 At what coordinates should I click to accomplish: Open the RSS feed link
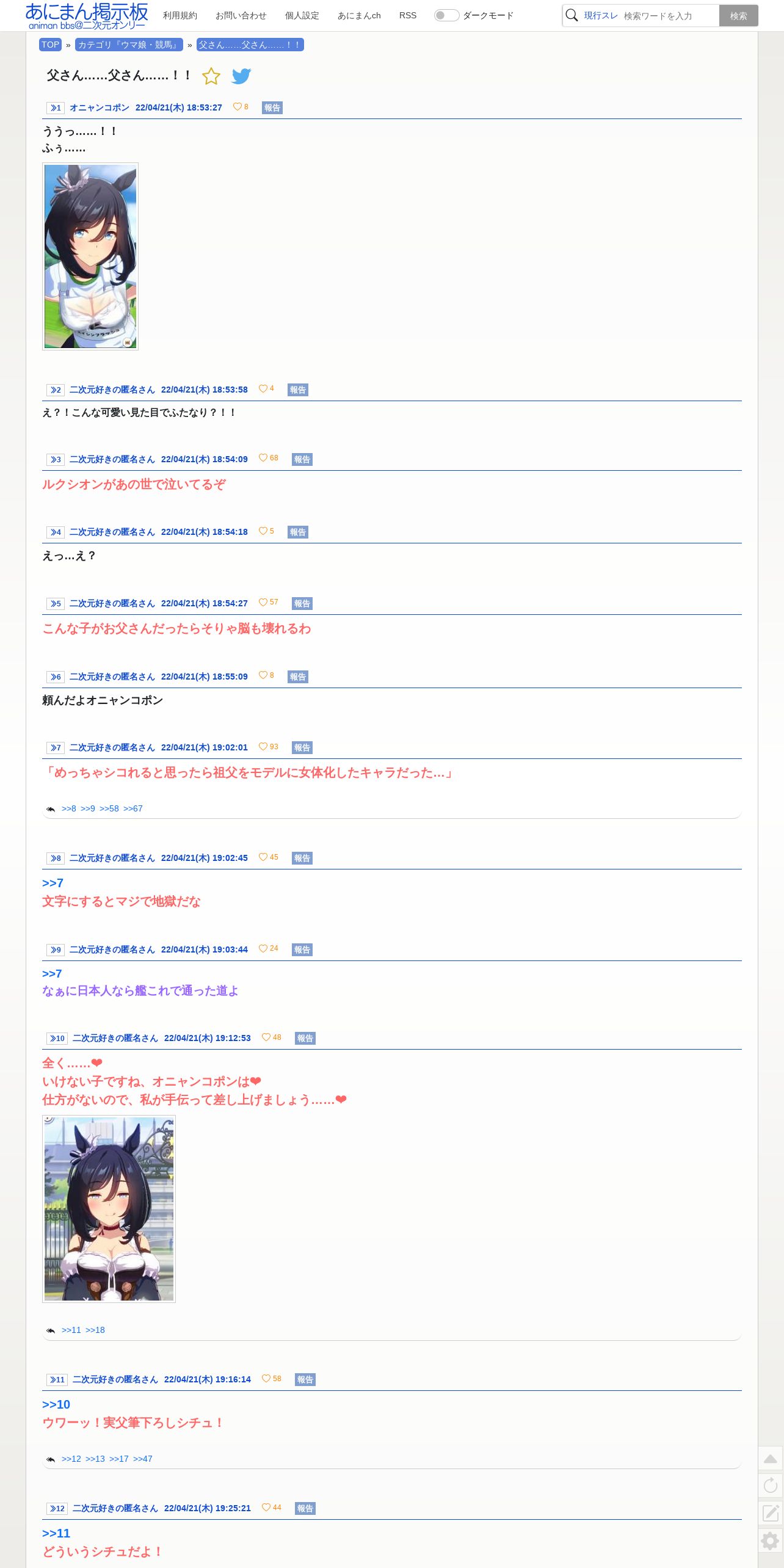coord(408,15)
